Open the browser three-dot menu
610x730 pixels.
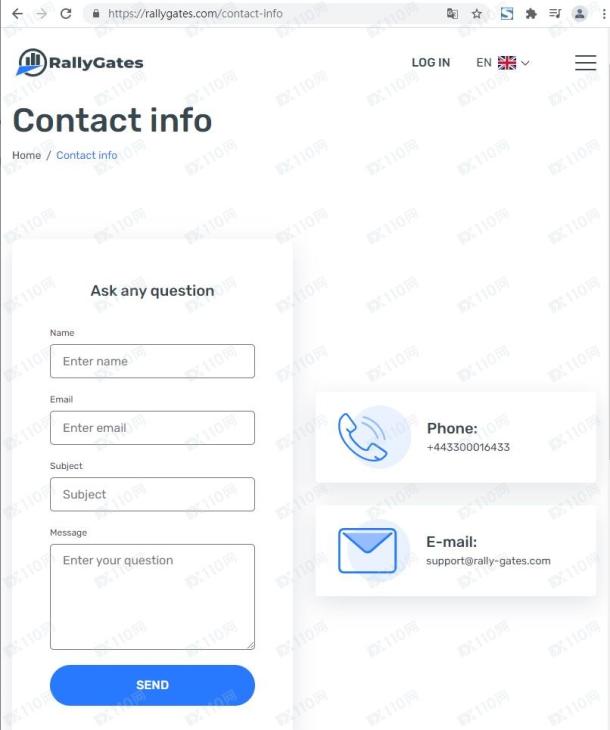[x=601, y=14]
